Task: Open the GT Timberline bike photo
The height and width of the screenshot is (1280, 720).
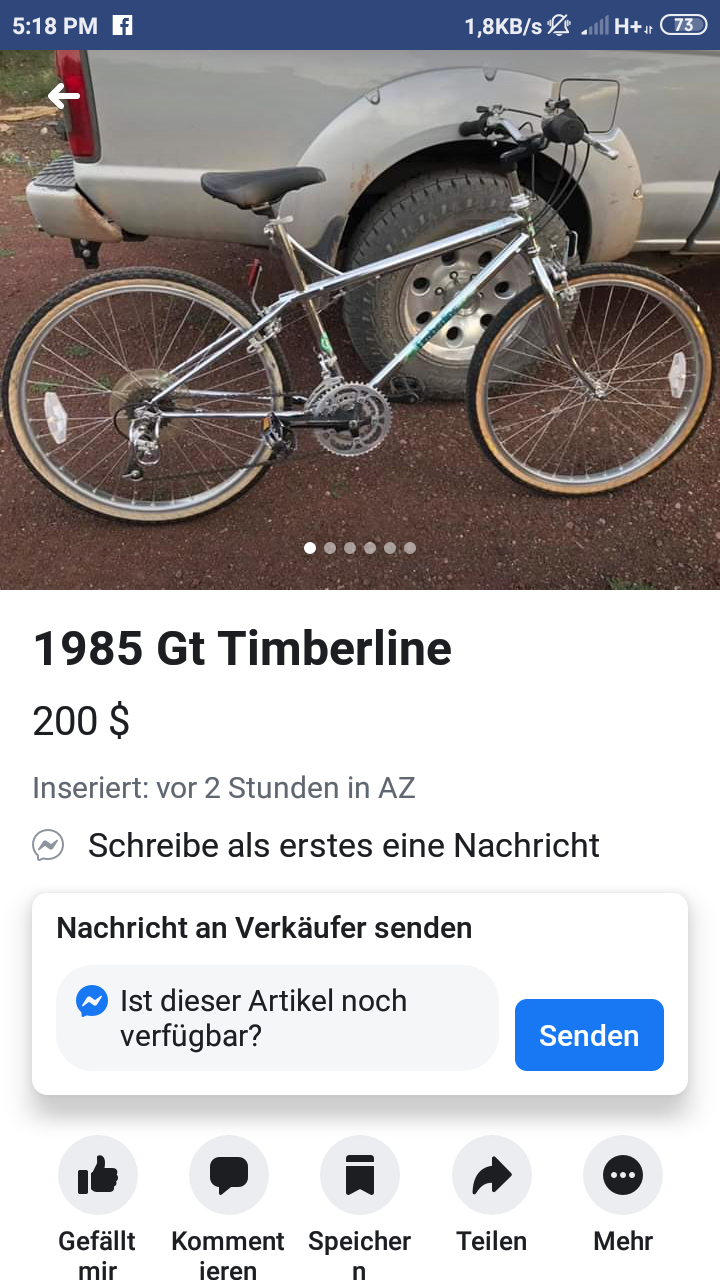Action: pyautogui.click(x=360, y=320)
